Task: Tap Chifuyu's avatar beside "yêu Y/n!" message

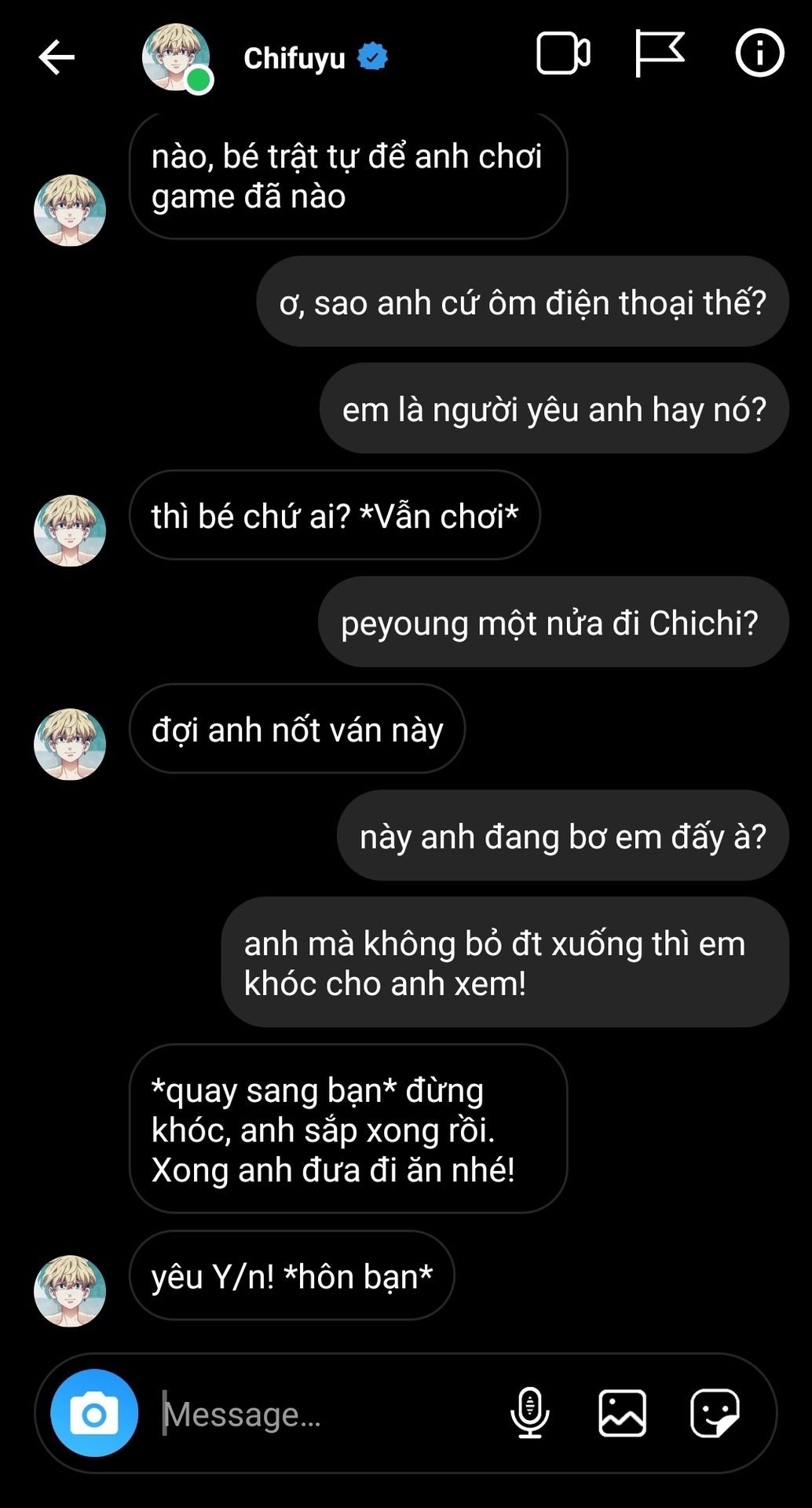Action: [x=70, y=1290]
